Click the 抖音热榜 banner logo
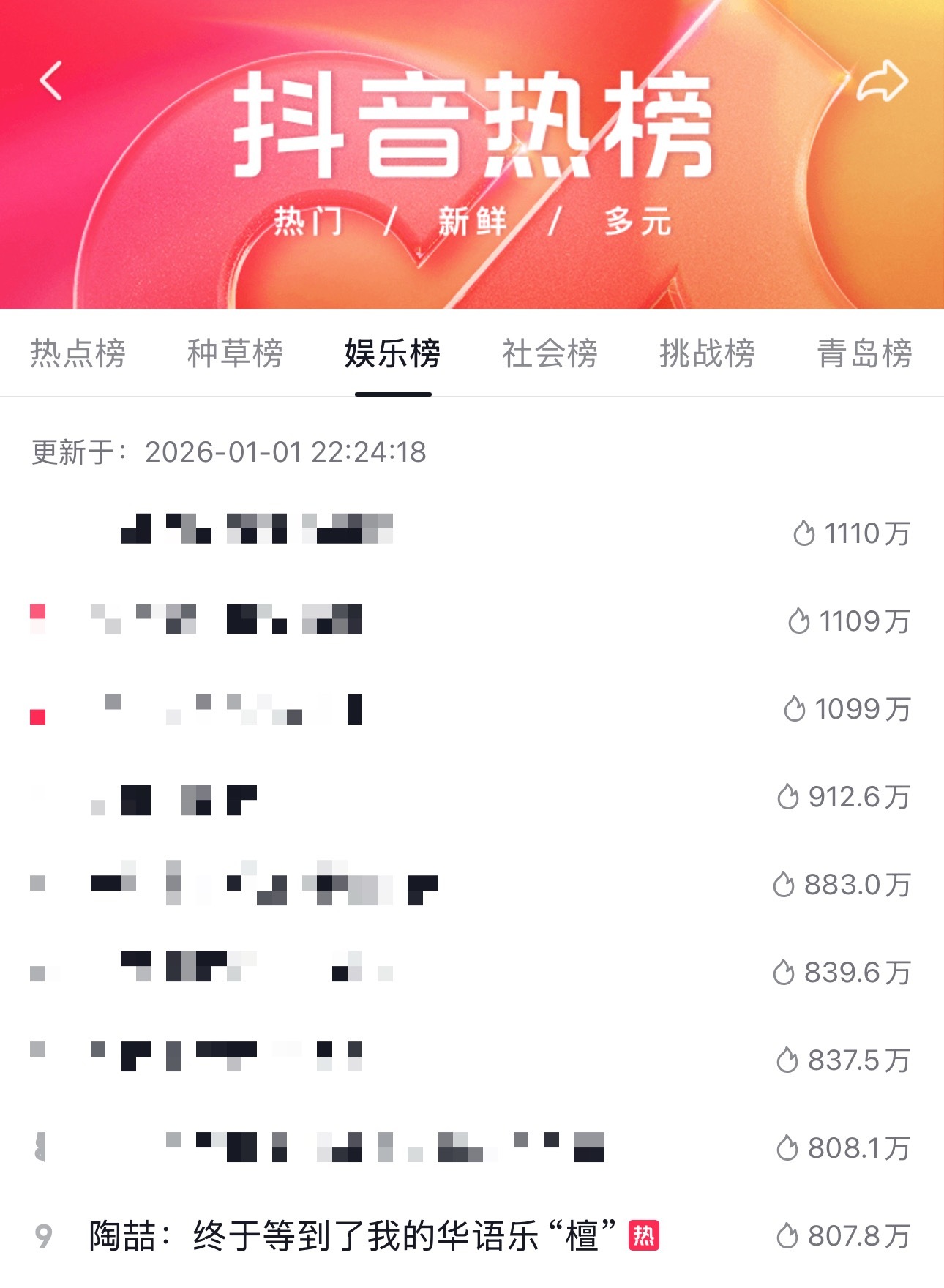 (472, 132)
